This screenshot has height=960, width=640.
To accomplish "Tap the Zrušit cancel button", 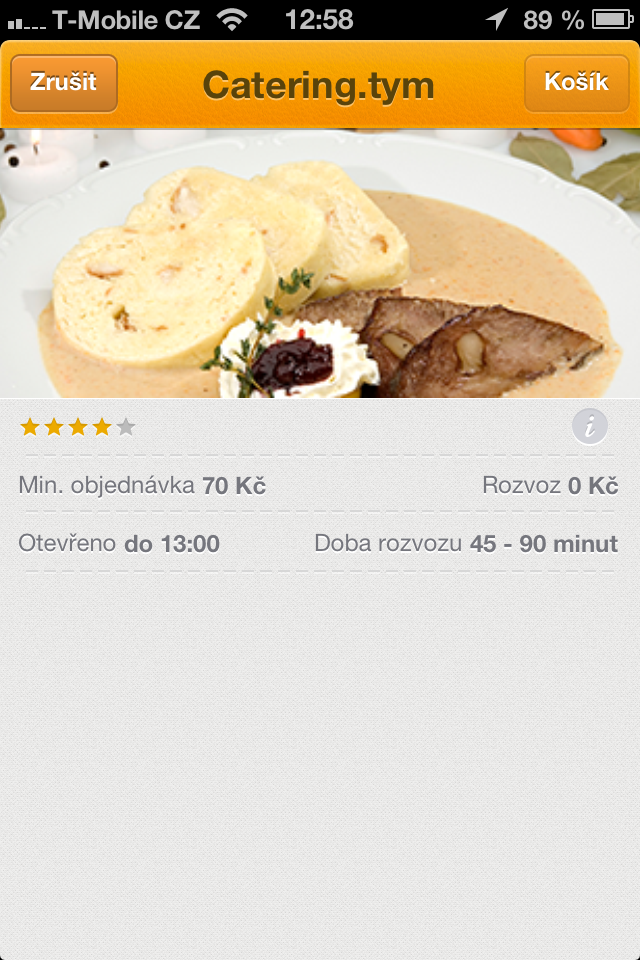I will click(x=64, y=83).
